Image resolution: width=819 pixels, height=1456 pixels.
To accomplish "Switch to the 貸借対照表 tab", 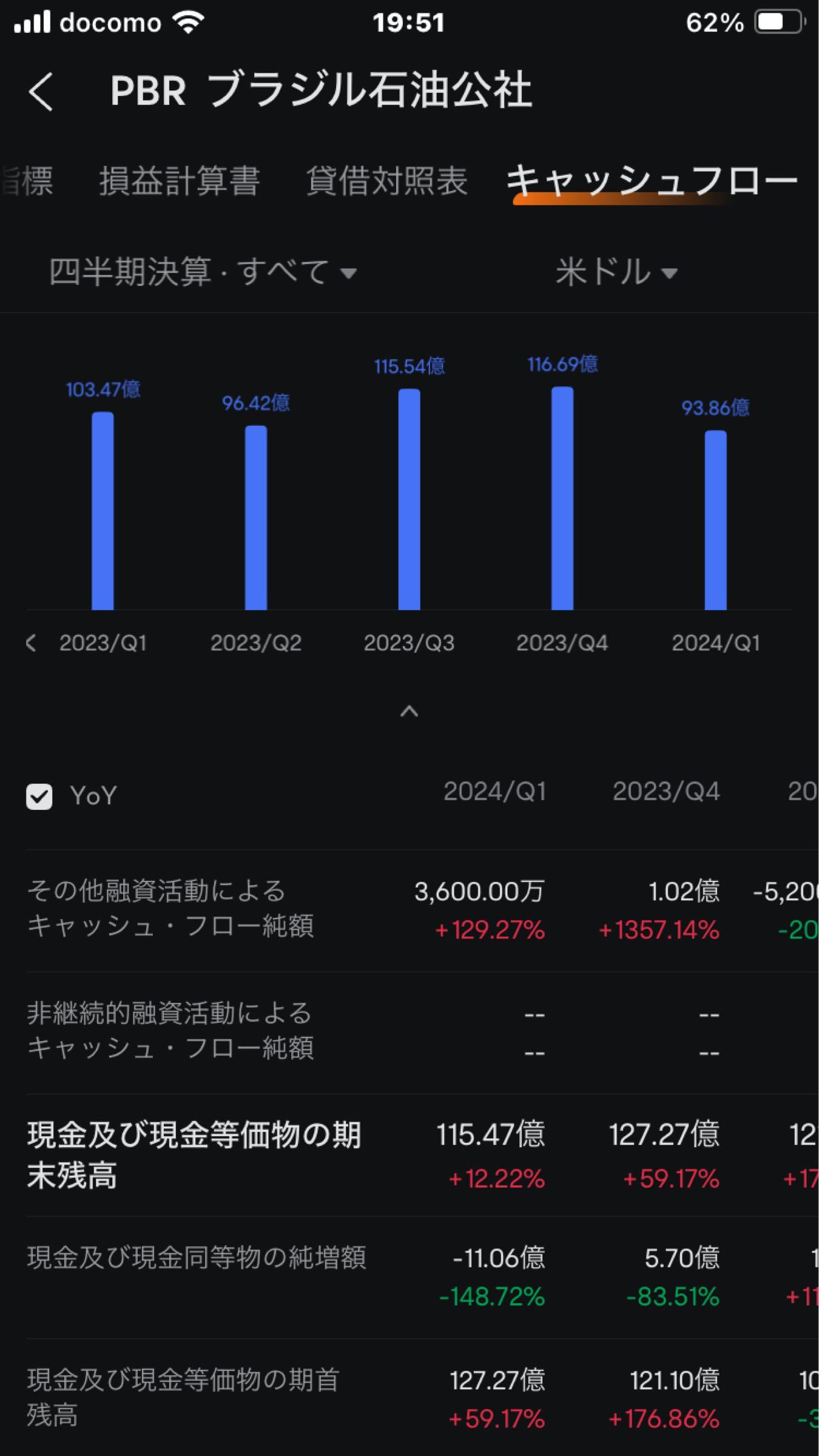I will click(386, 181).
